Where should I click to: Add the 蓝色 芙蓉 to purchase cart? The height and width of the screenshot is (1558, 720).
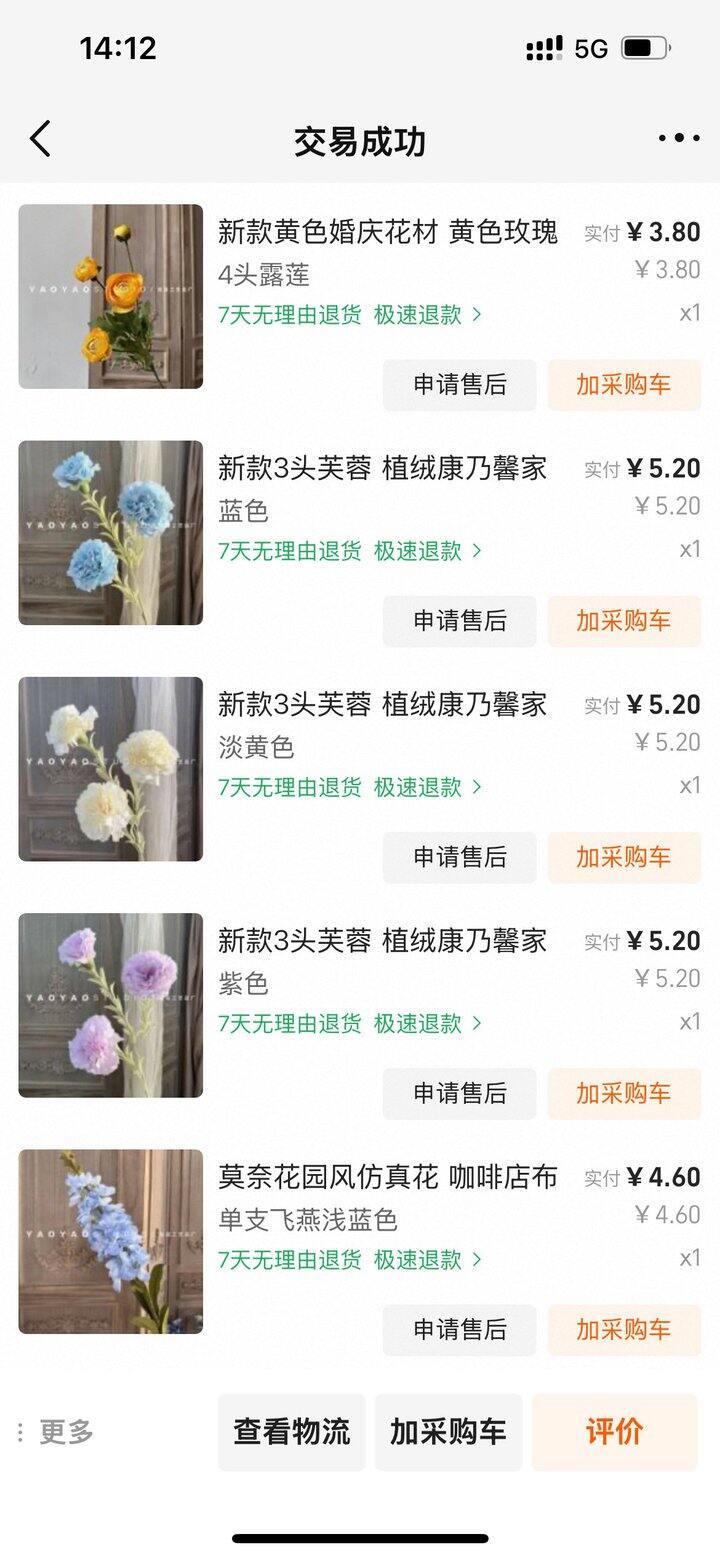623,621
